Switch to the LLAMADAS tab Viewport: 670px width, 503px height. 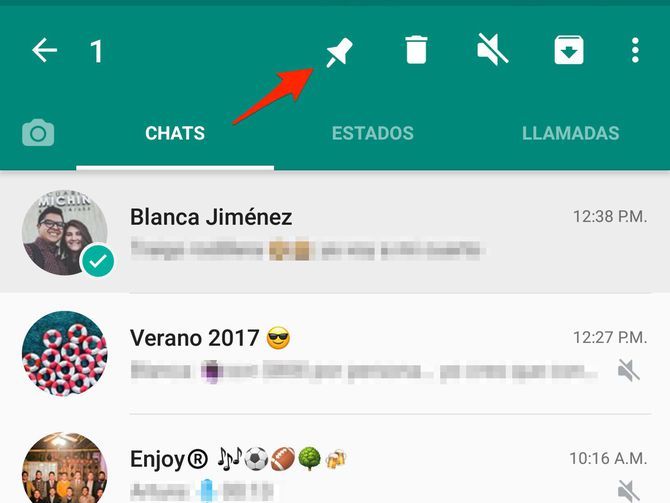pyautogui.click(x=570, y=133)
